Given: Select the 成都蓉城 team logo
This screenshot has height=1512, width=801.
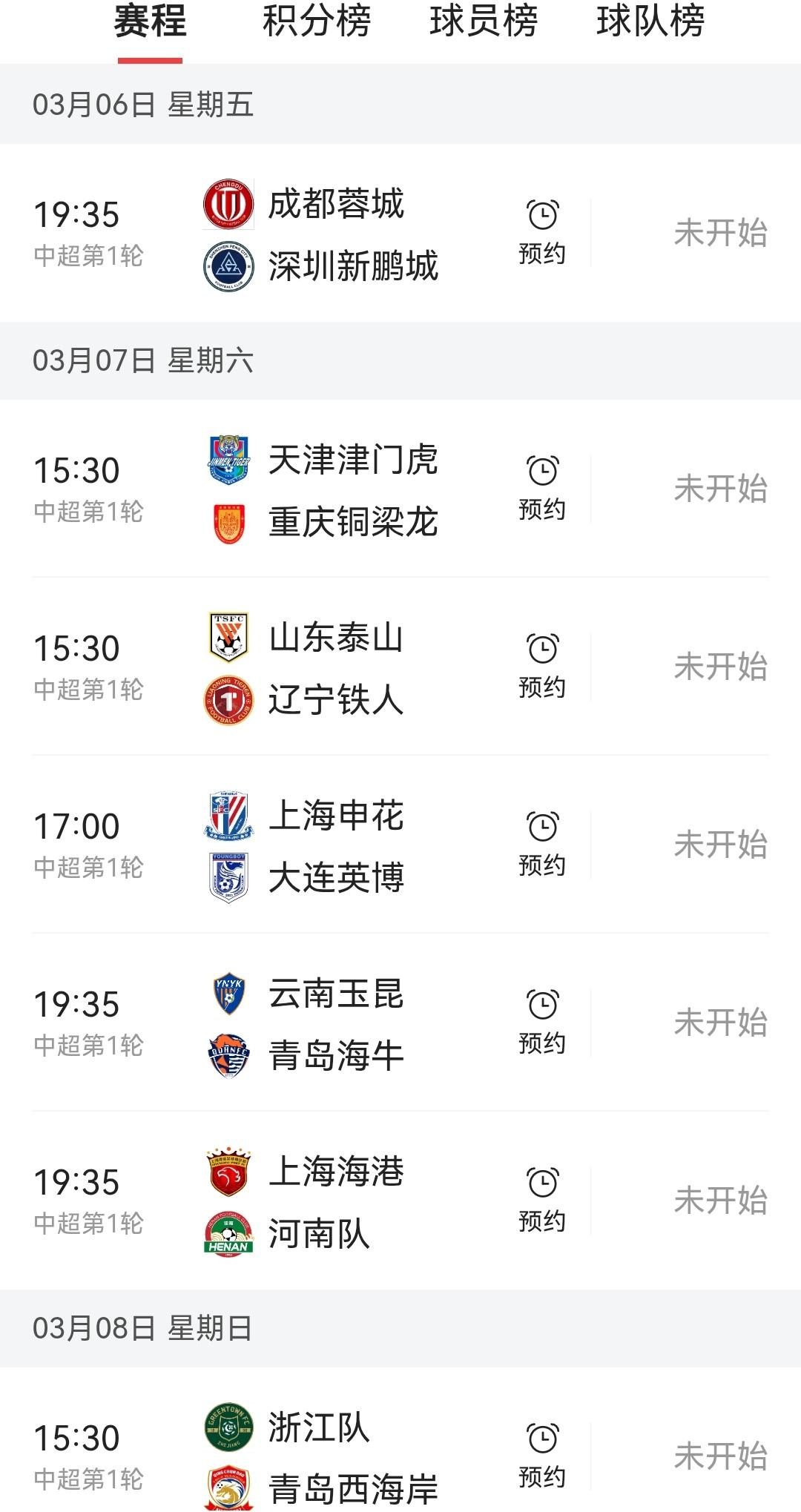Looking at the screenshot, I should pyautogui.click(x=226, y=205).
